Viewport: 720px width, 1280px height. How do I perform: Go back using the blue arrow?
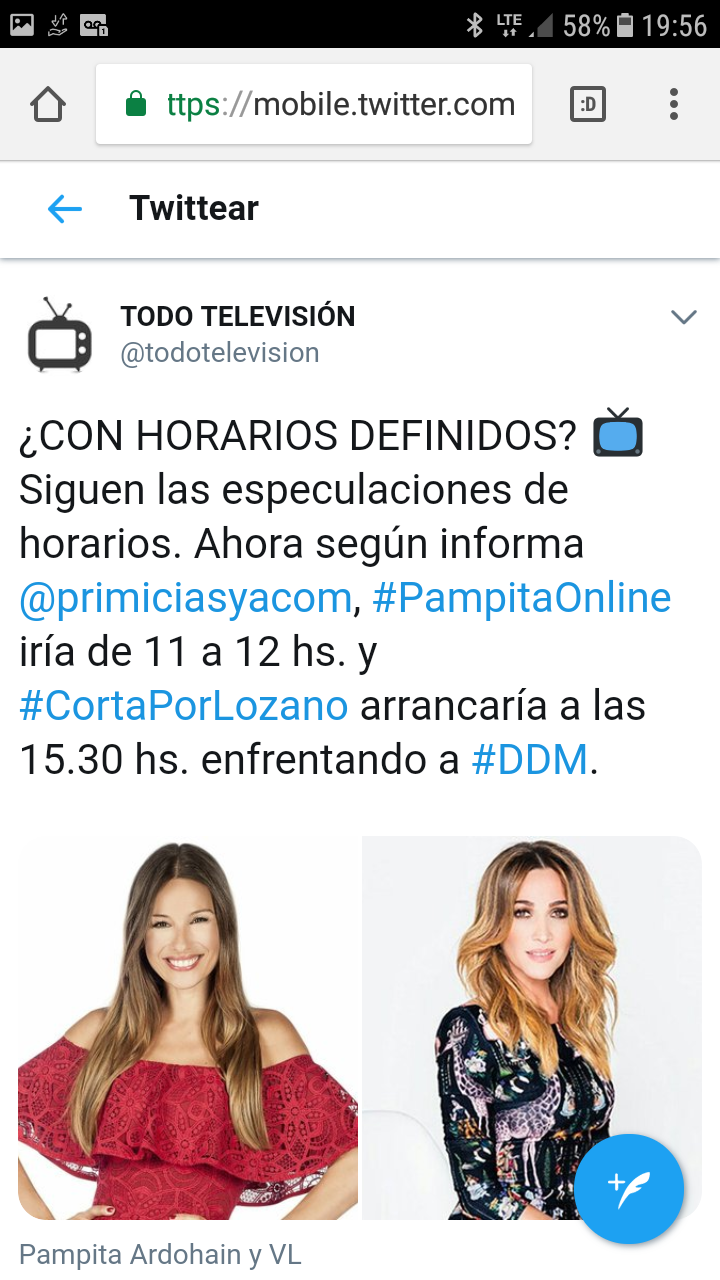65,208
